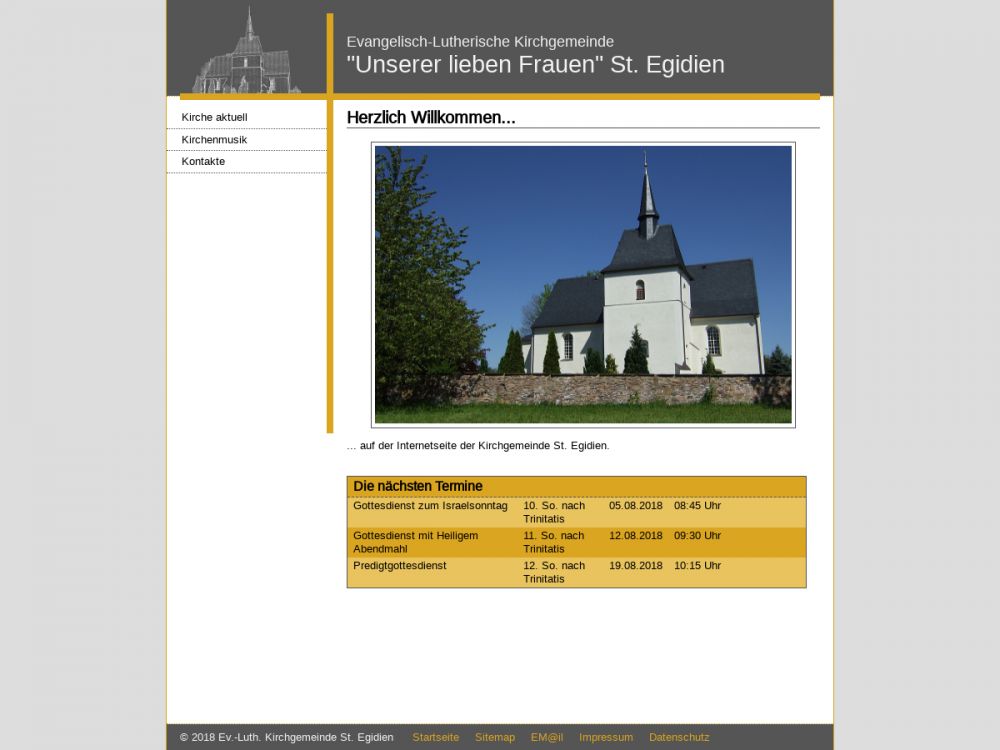1000x750 pixels.
Task: Select the EM@il footer link
Action: click(547, 737)
